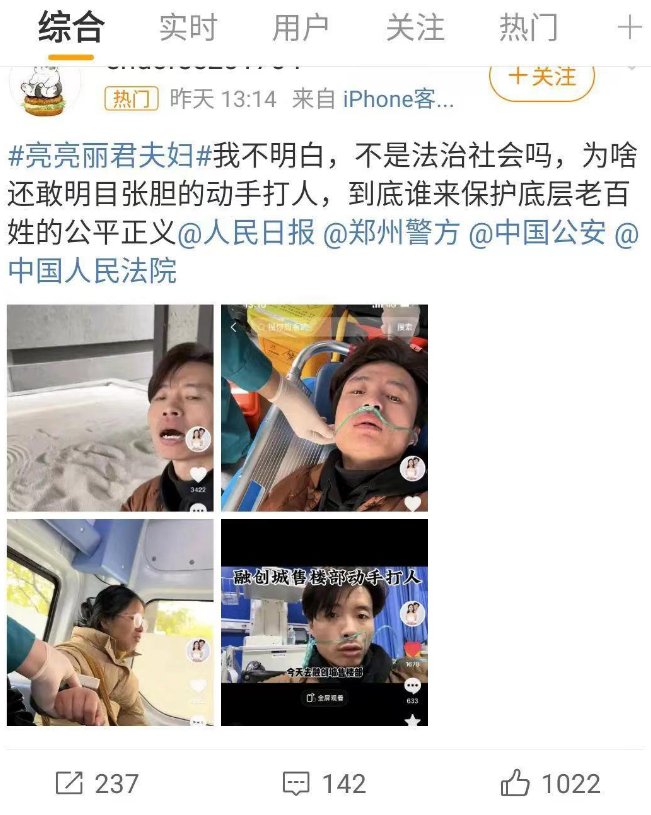The height and width of the screenshot is (815, 651).
Task: Select the 关注 tab
Action: pyautogui.click(x=414, y=27)
